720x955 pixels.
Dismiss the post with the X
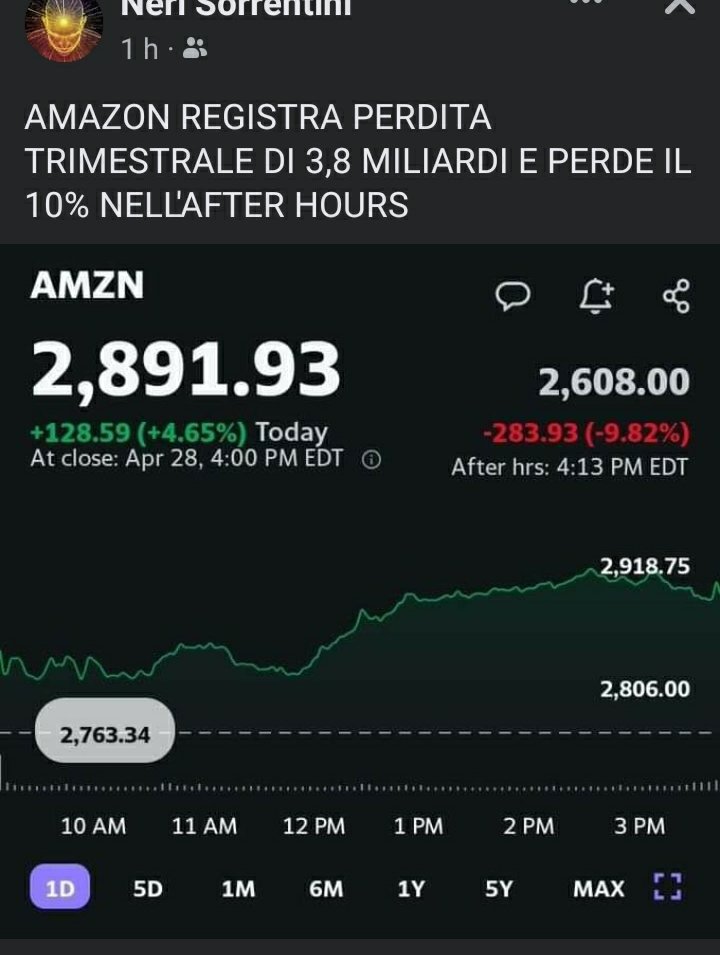click(679, 6)
